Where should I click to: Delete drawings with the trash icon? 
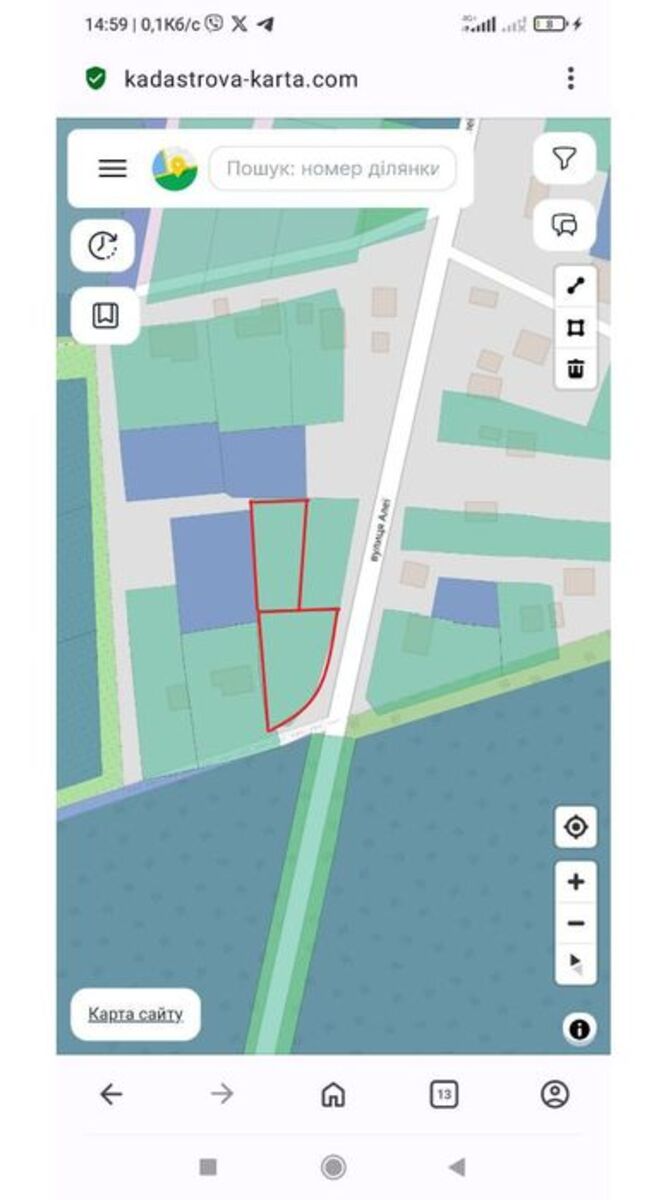(576, 368)
